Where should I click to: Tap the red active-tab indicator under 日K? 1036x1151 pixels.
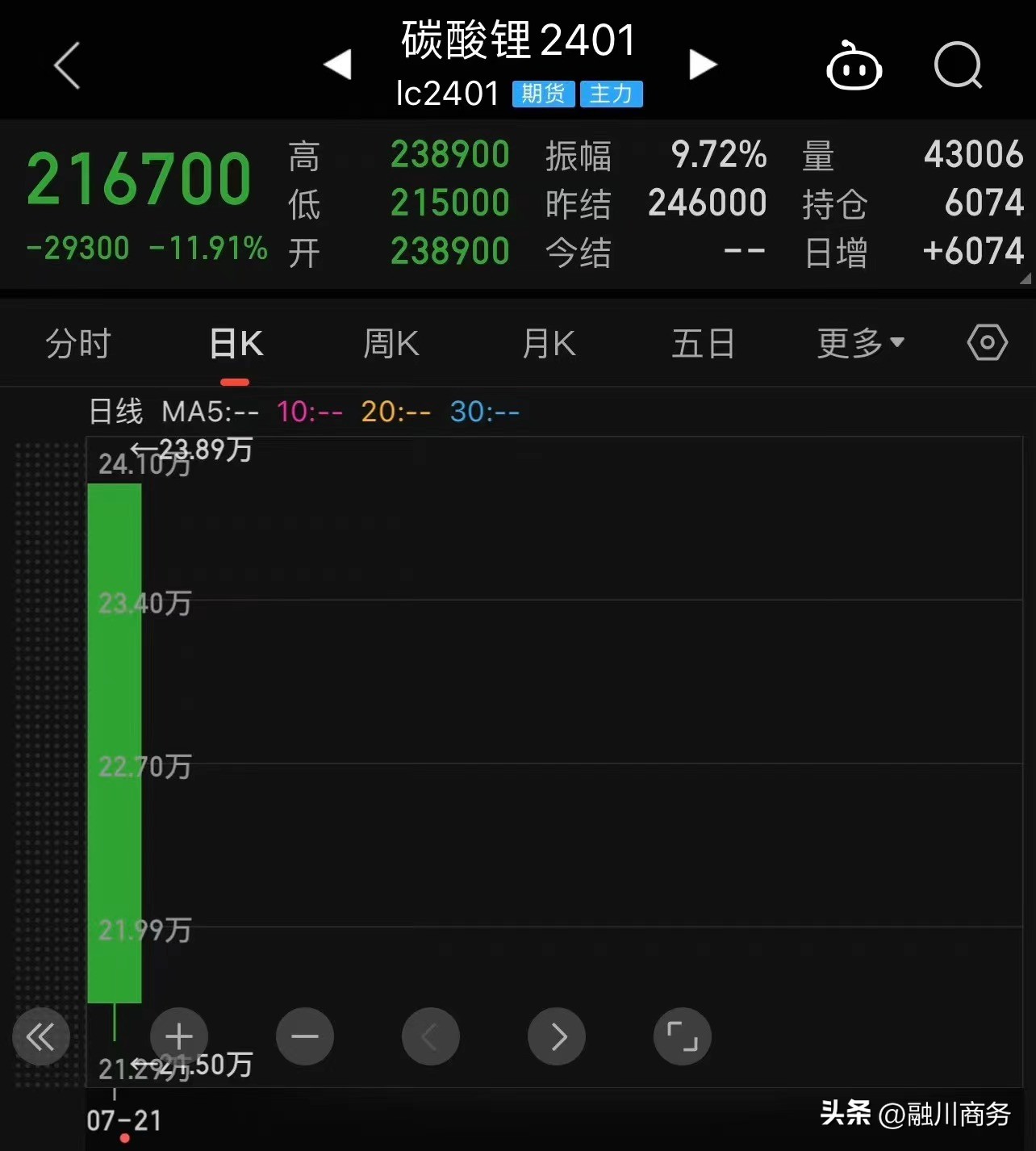(235, 379)
